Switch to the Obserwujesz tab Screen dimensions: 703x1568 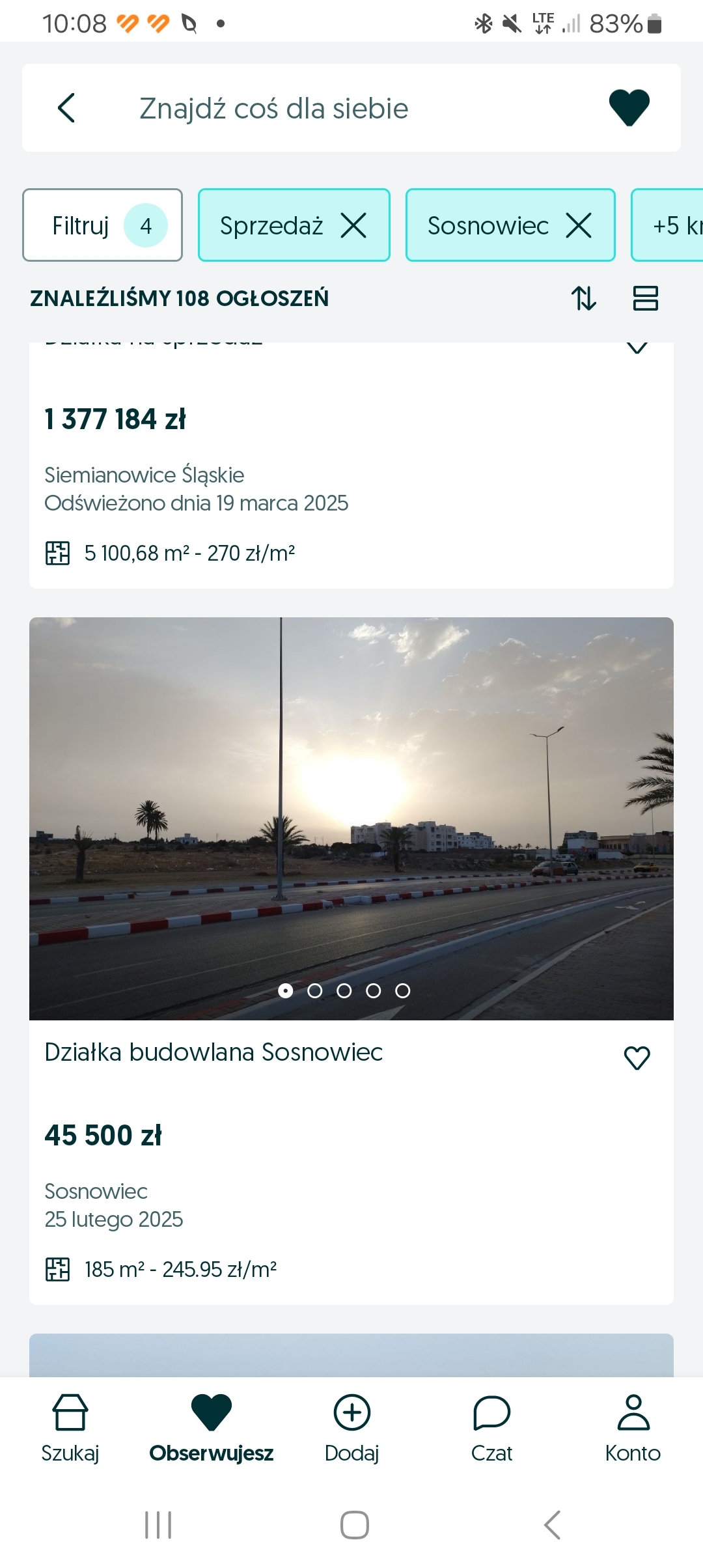pyautogui.click(x=211, y=1426)
